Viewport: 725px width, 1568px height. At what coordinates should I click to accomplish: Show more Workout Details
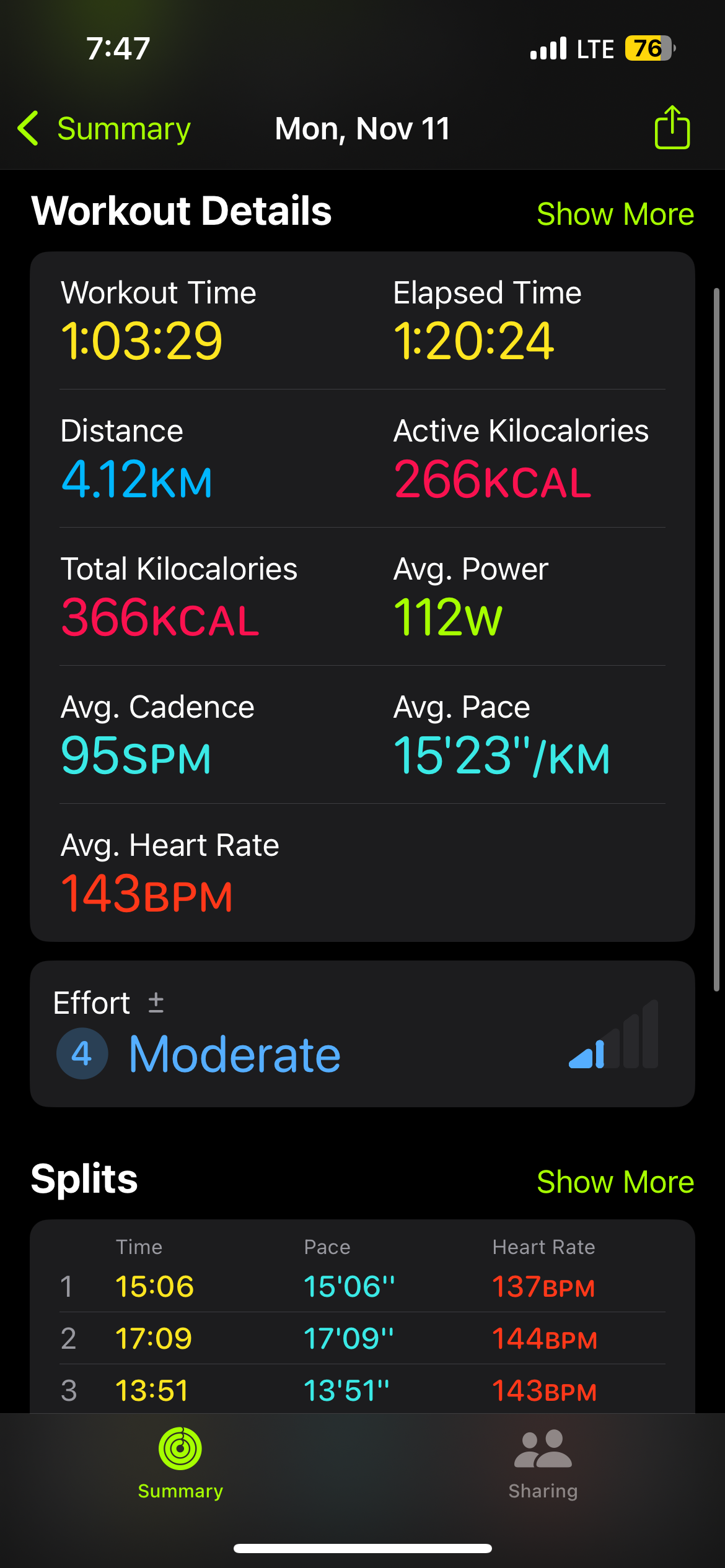tap(615, 214)
